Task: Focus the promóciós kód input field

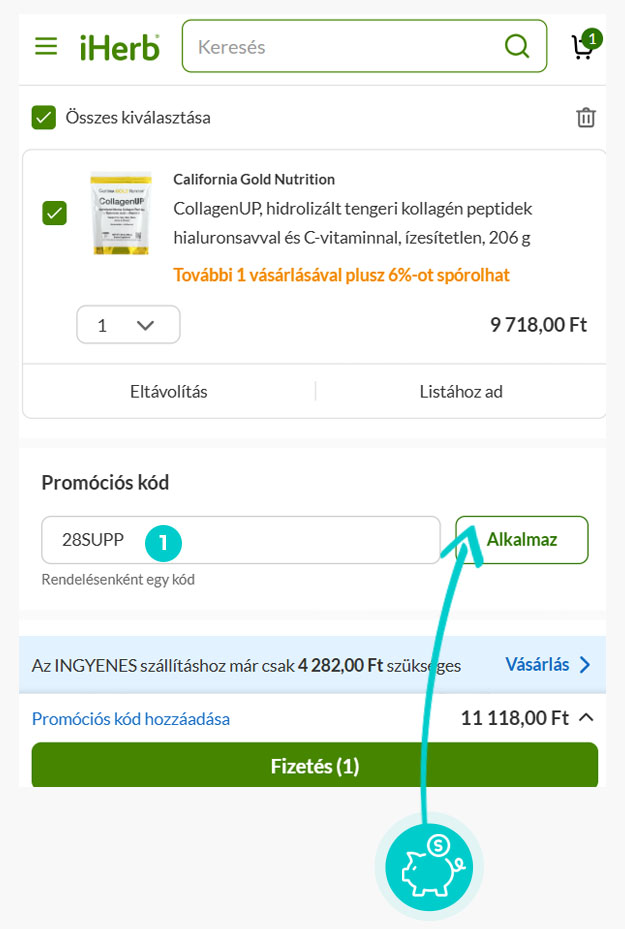Action: pyautogui.click(x=240, y=540)
